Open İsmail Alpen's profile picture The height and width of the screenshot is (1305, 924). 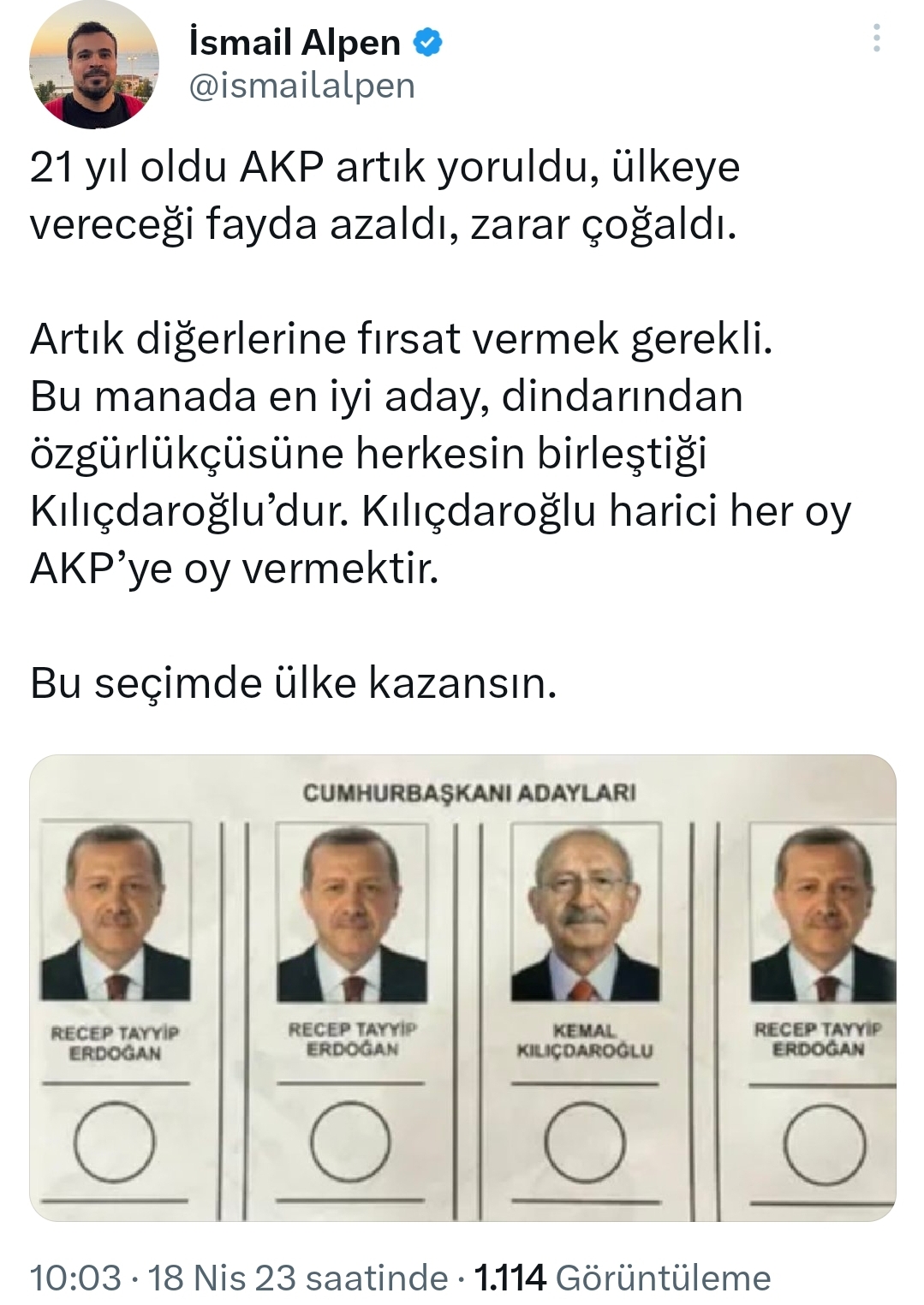tap(94, 65)
